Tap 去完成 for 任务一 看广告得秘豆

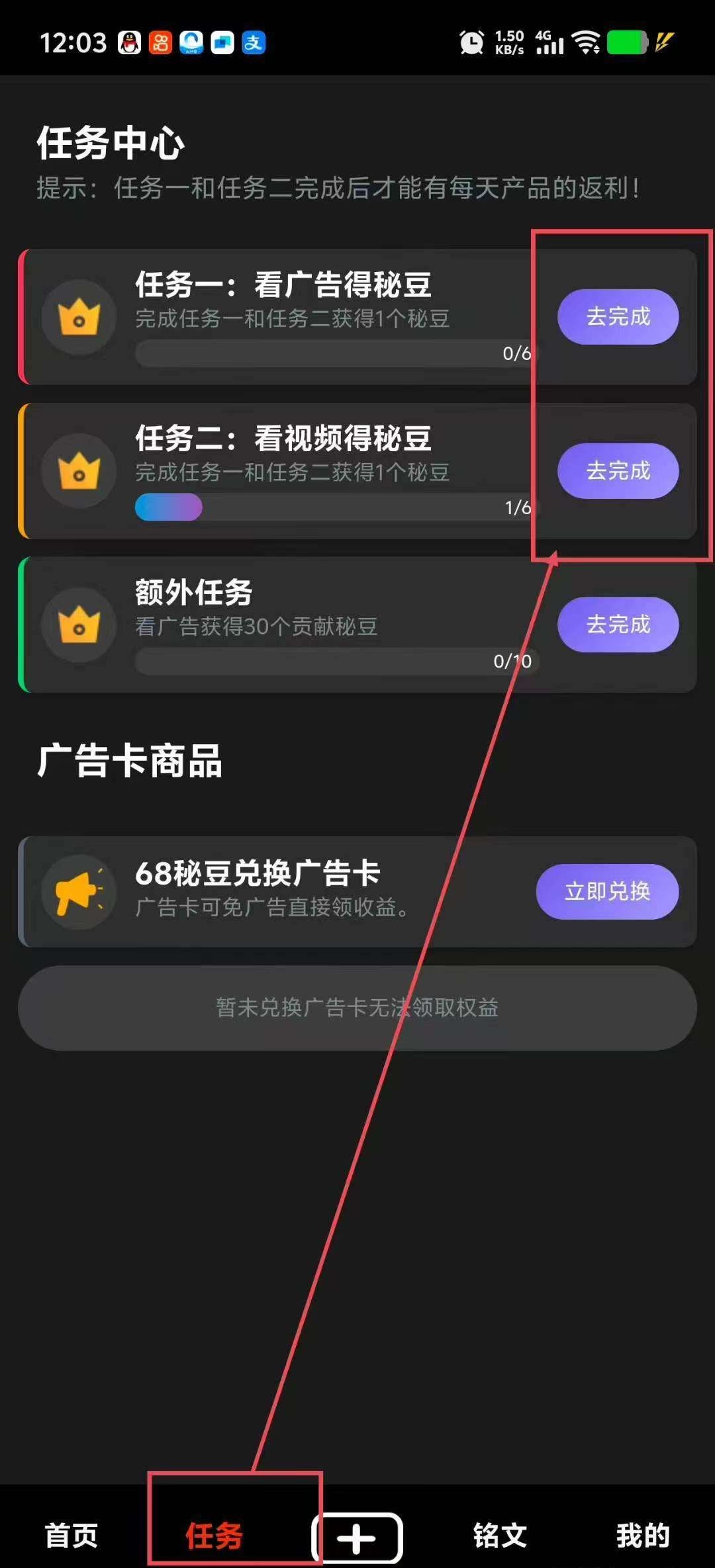[x=618, y=316]
